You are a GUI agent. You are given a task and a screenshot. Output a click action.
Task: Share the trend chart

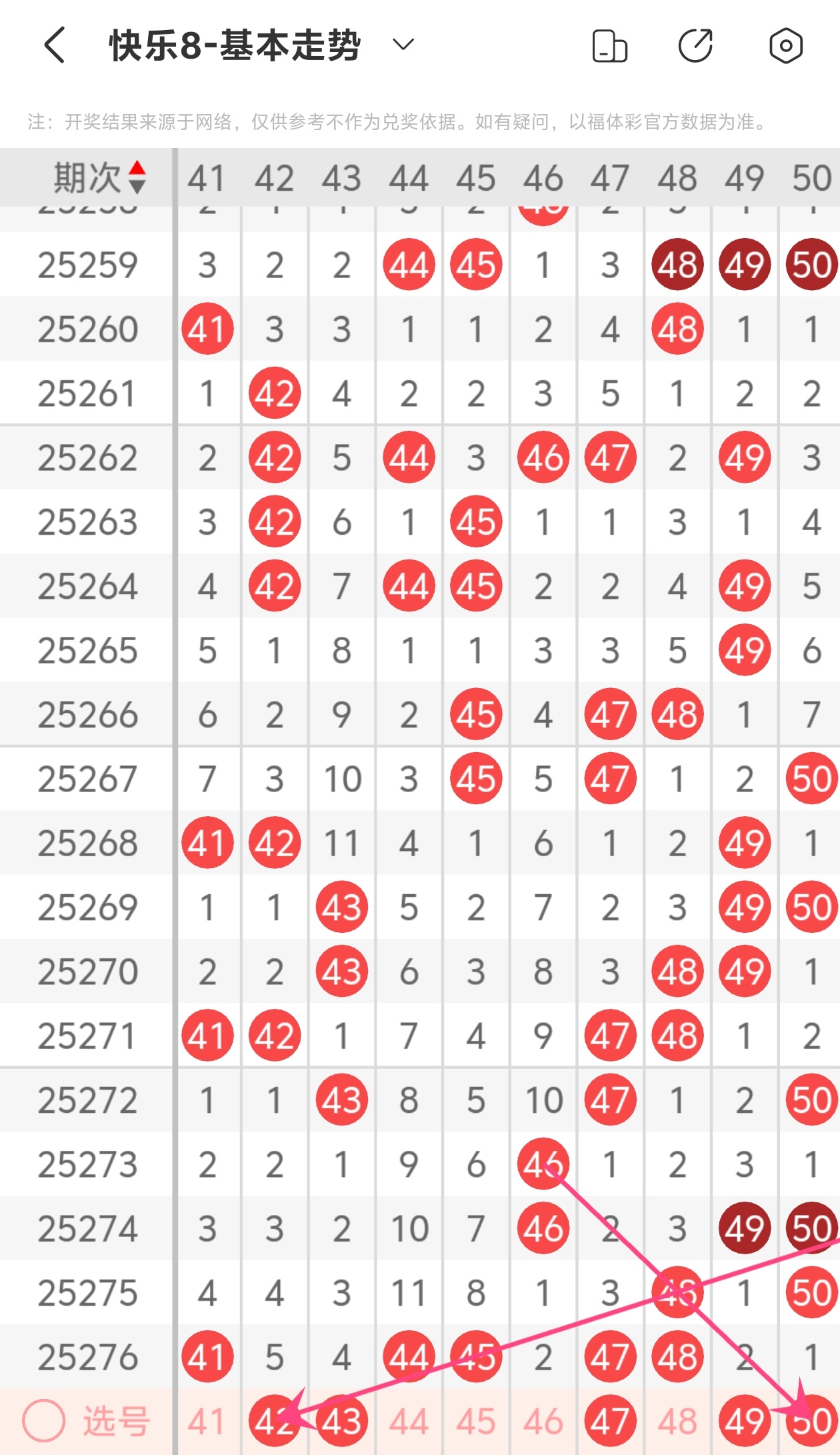click(x=695, y=46)
